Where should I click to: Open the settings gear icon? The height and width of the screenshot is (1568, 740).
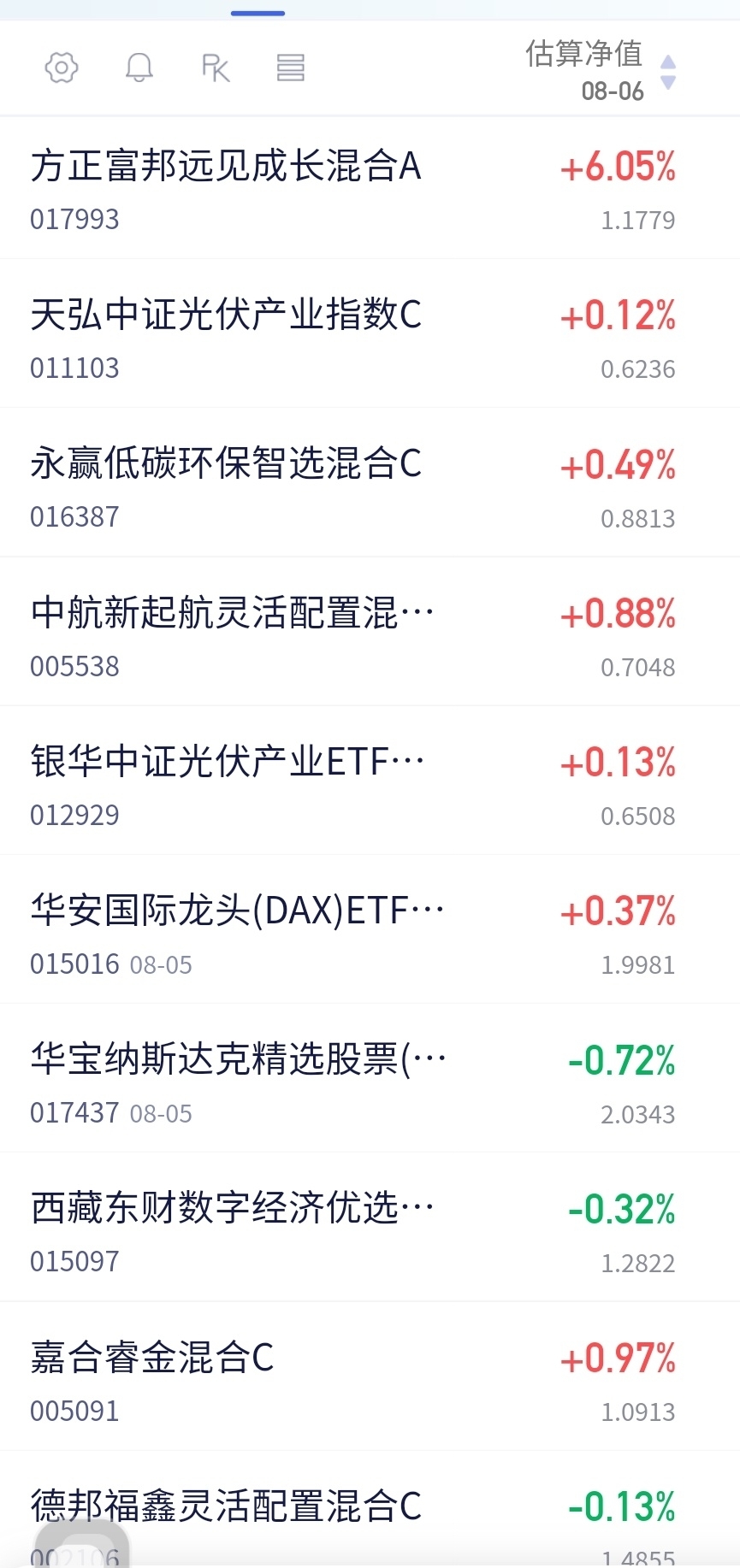point(62,68)
